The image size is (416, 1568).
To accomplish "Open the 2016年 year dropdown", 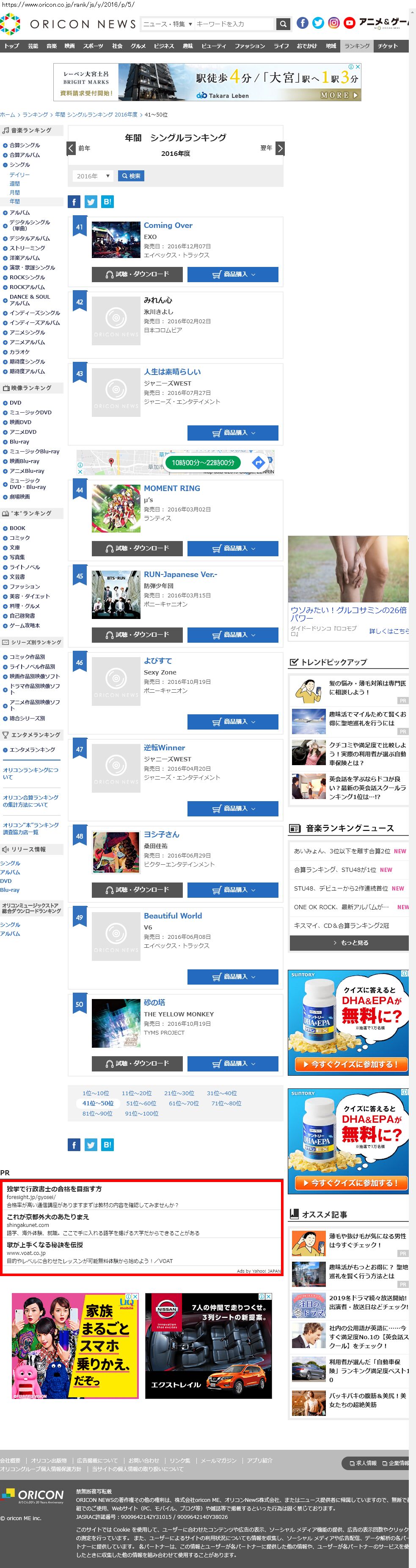I will coord(93,176).
